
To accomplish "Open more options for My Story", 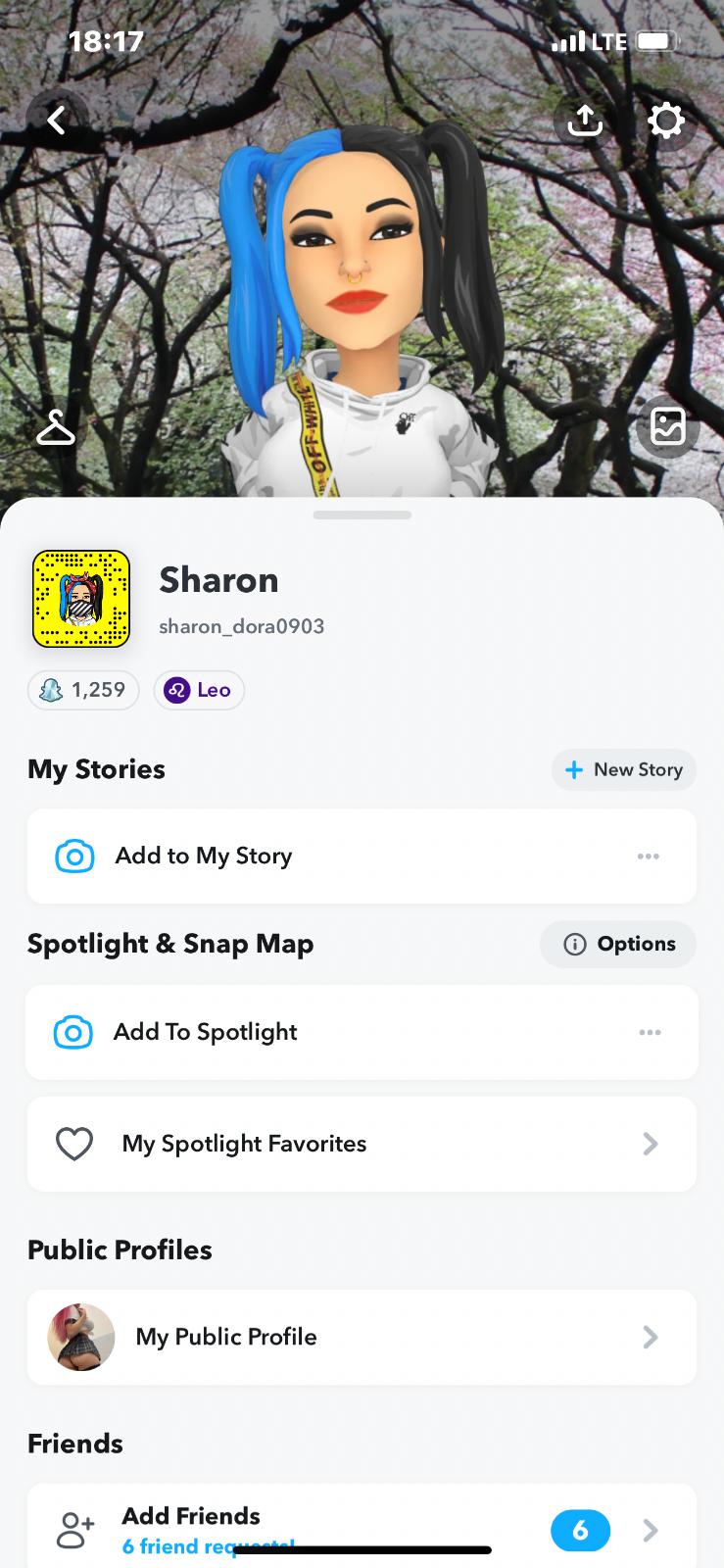I will coord(648,857).
